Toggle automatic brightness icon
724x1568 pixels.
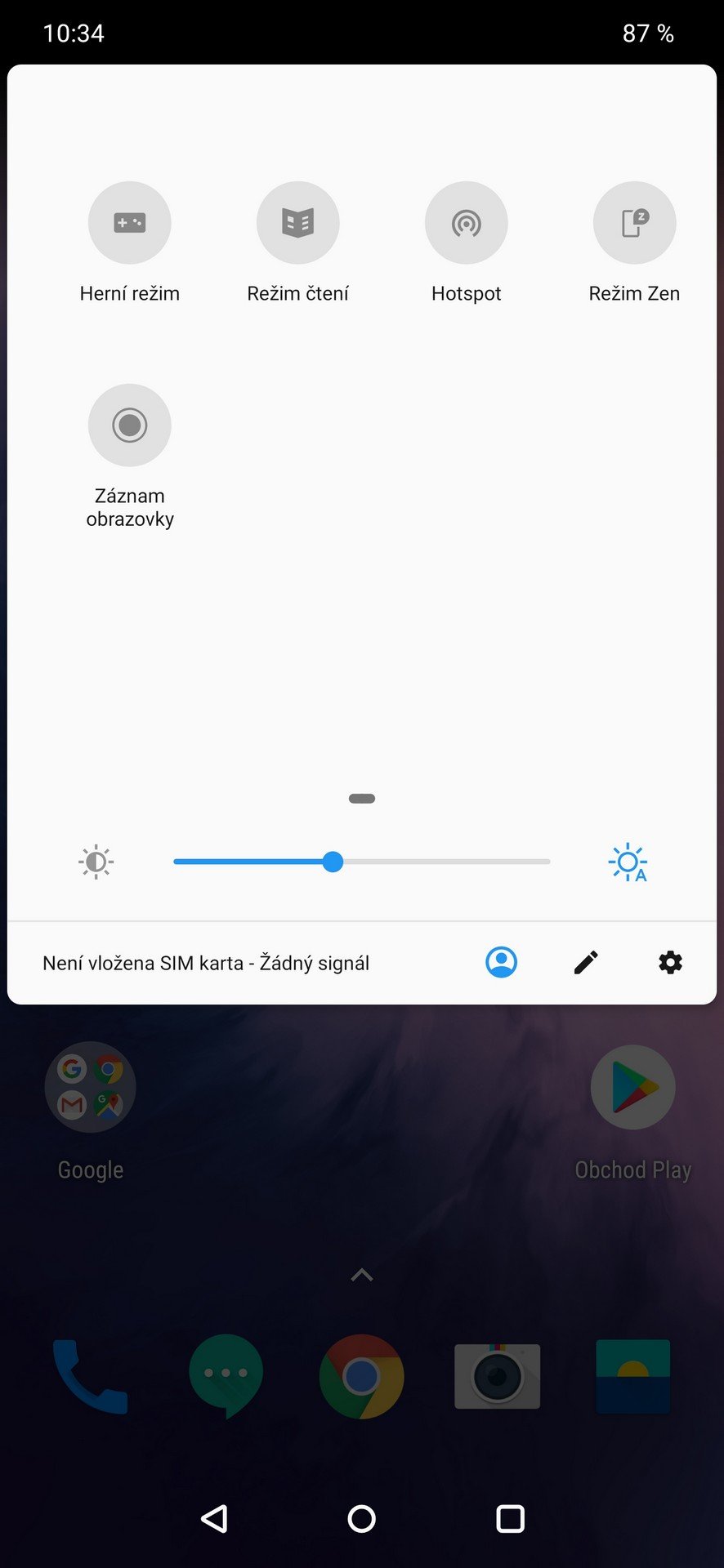628,862
